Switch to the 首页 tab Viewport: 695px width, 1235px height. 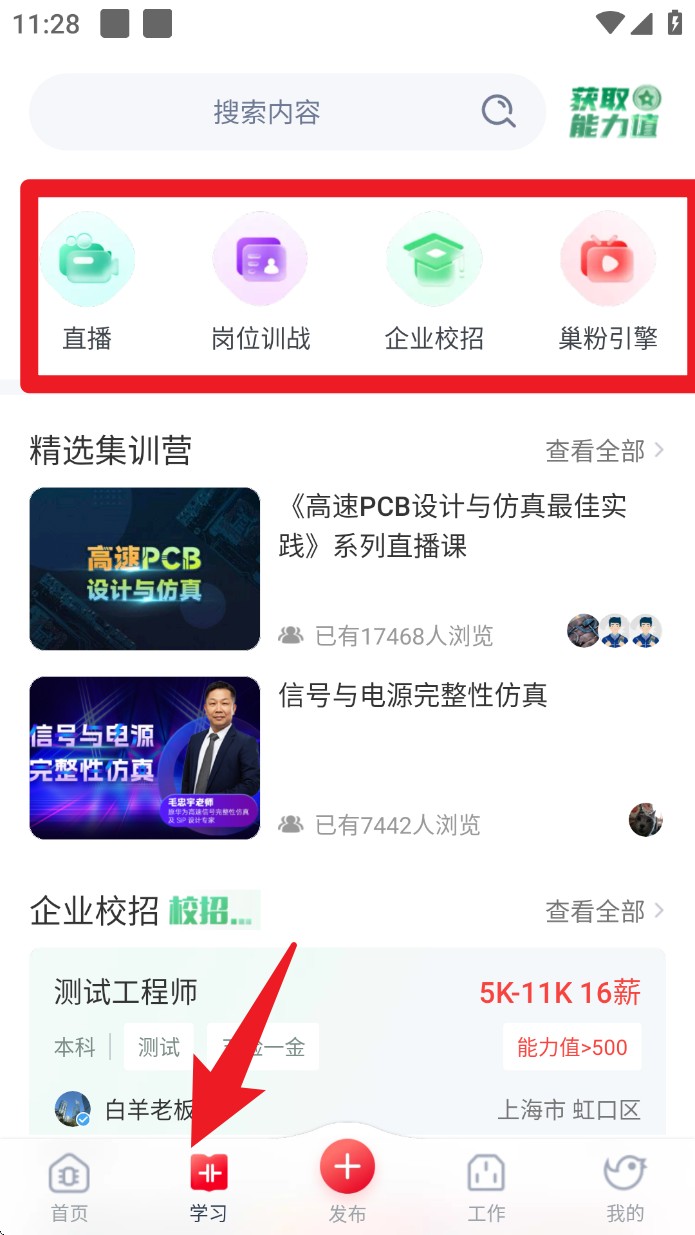pyautogui.click(x=69, y=1188)
